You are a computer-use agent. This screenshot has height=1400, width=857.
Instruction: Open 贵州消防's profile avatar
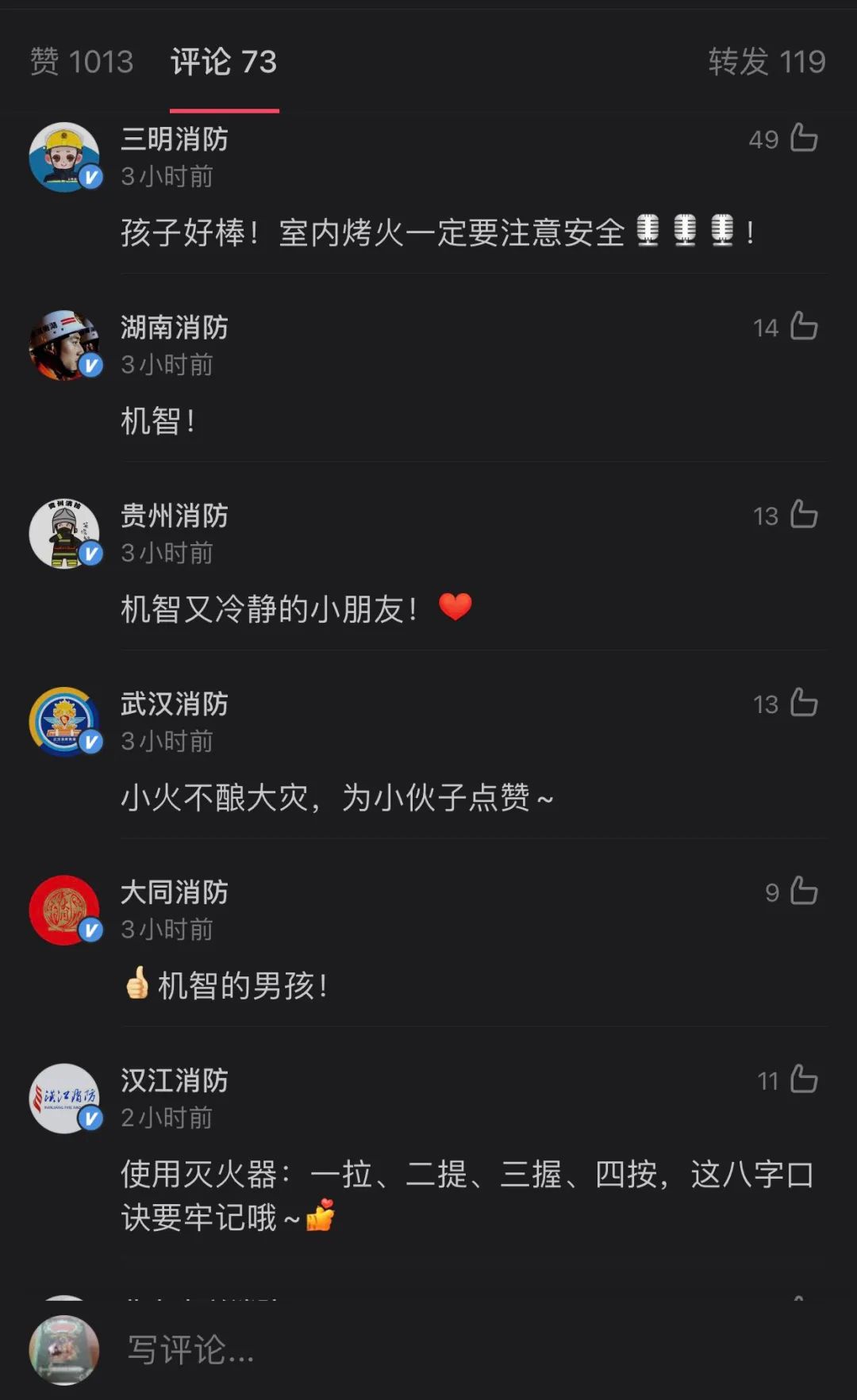tap(64, 533)
